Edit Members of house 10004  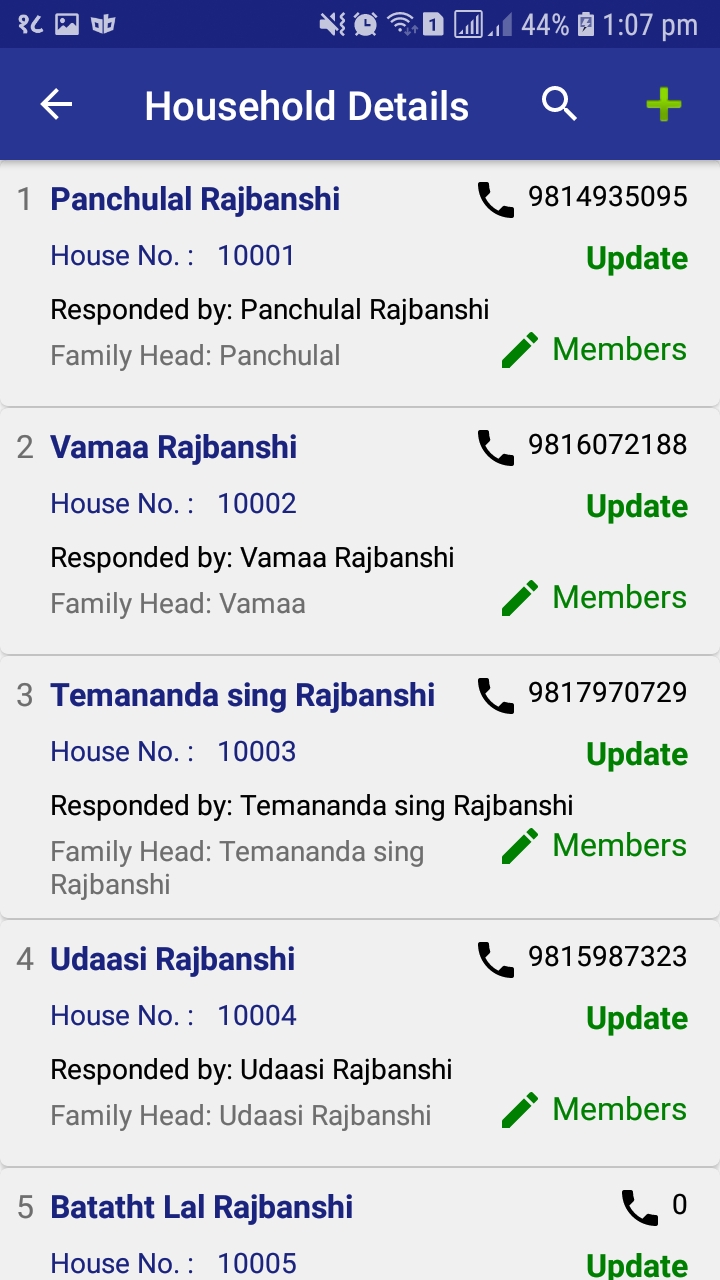[595, 1110]
